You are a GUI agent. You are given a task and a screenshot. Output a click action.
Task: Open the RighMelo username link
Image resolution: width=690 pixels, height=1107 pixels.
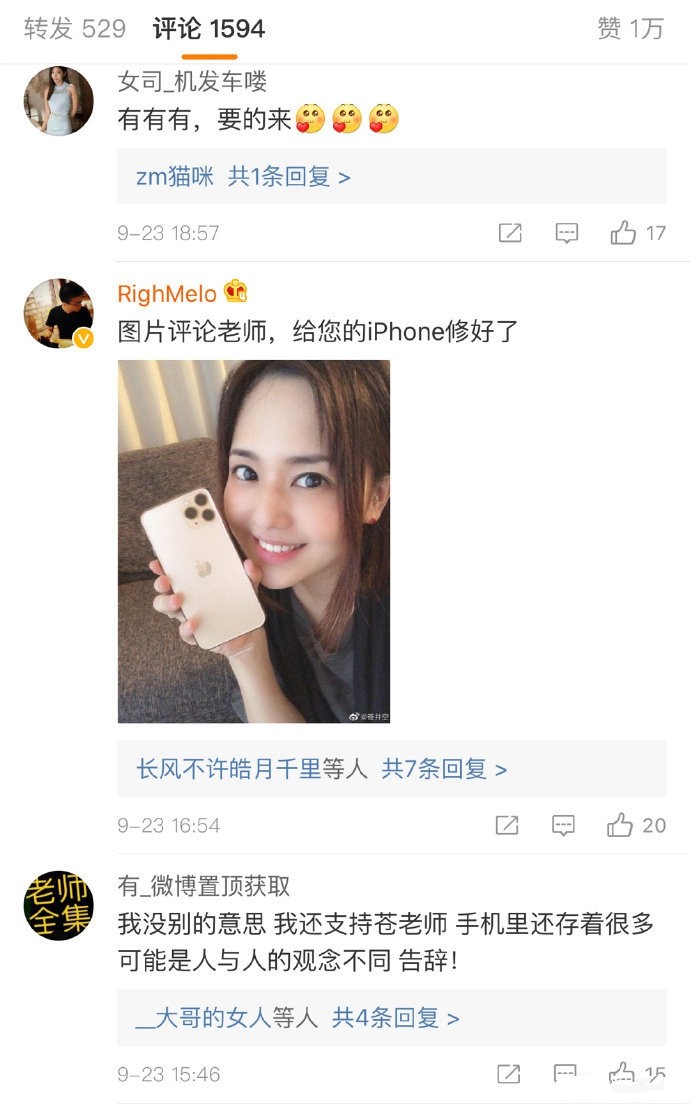(167, 294)
